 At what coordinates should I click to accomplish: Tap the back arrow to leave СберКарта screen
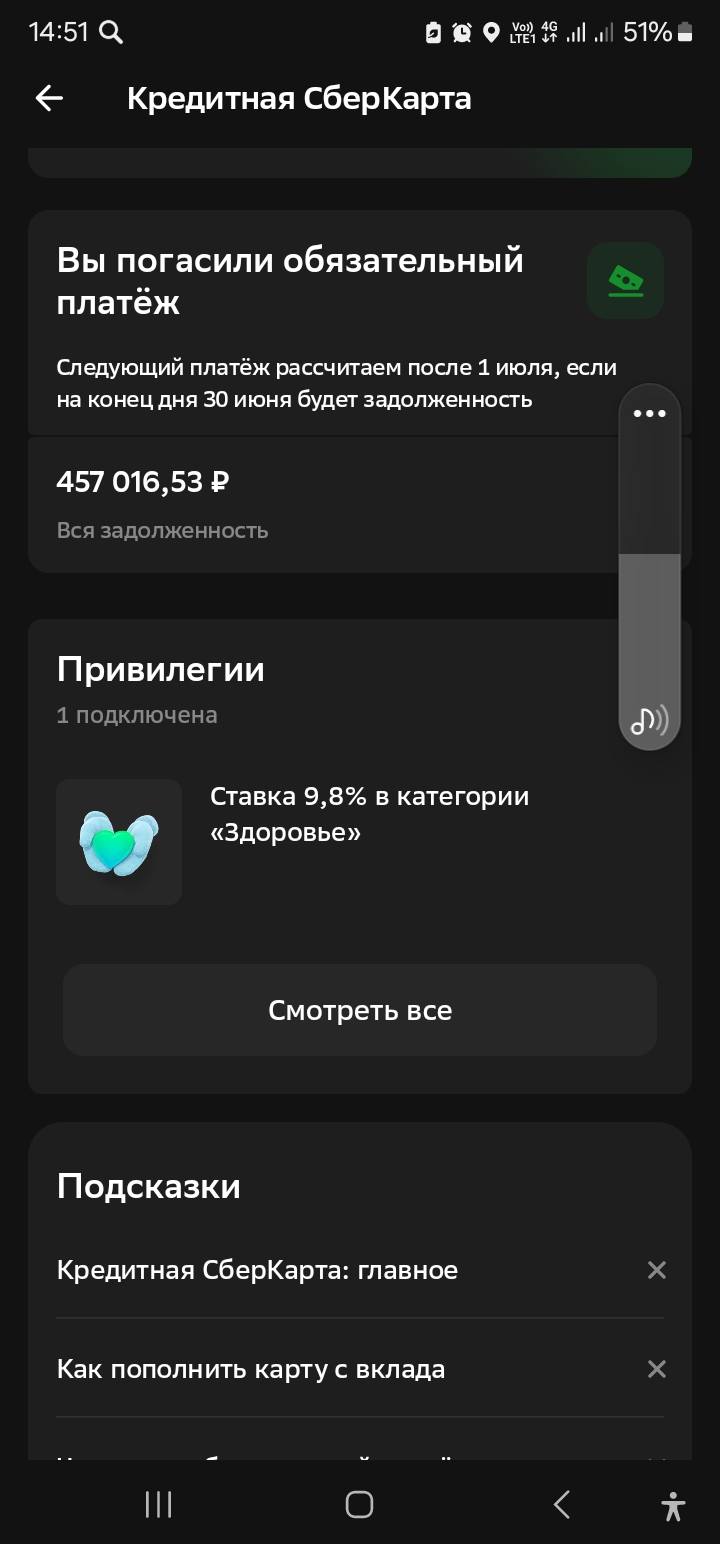click(48, 97)
